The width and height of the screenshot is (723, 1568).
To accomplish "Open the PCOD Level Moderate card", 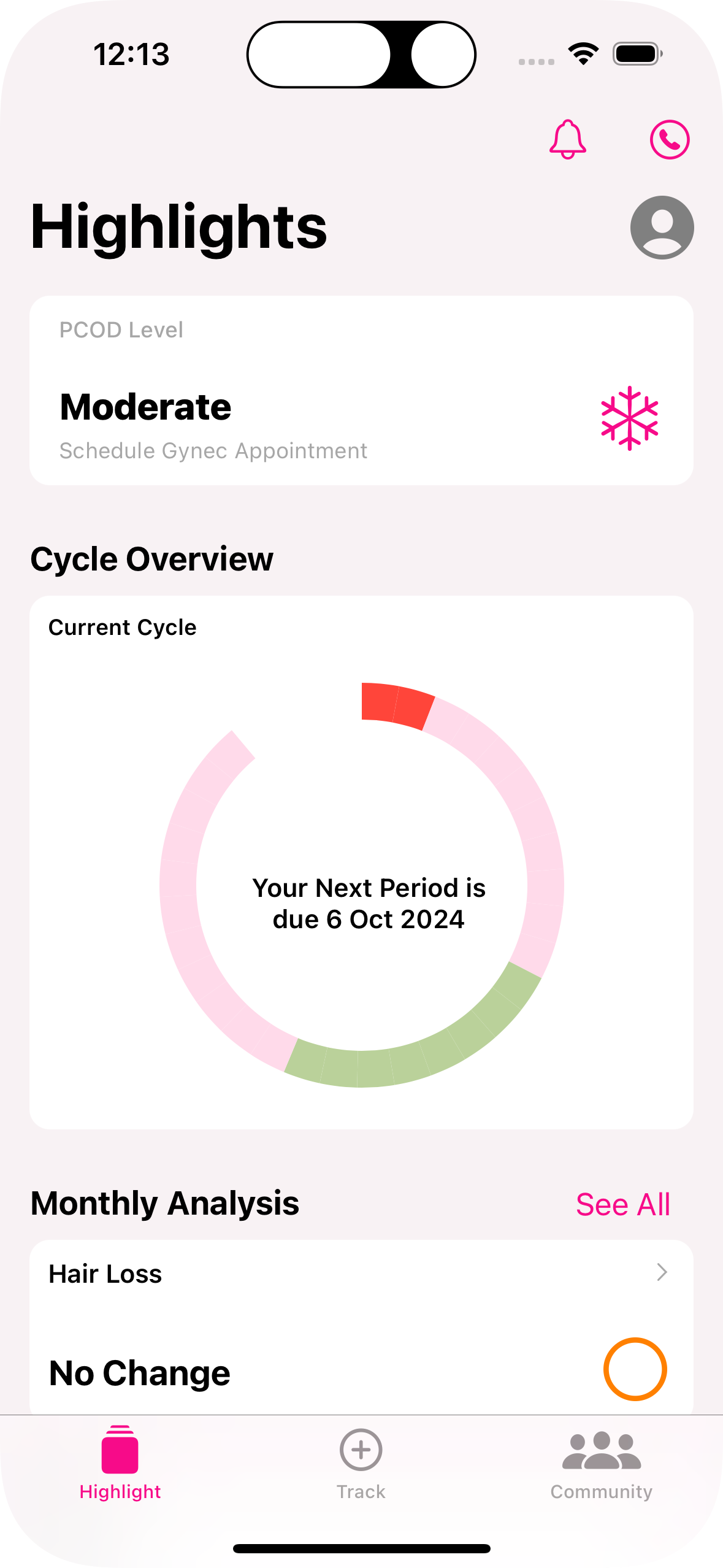I will (x=361, y=391).
